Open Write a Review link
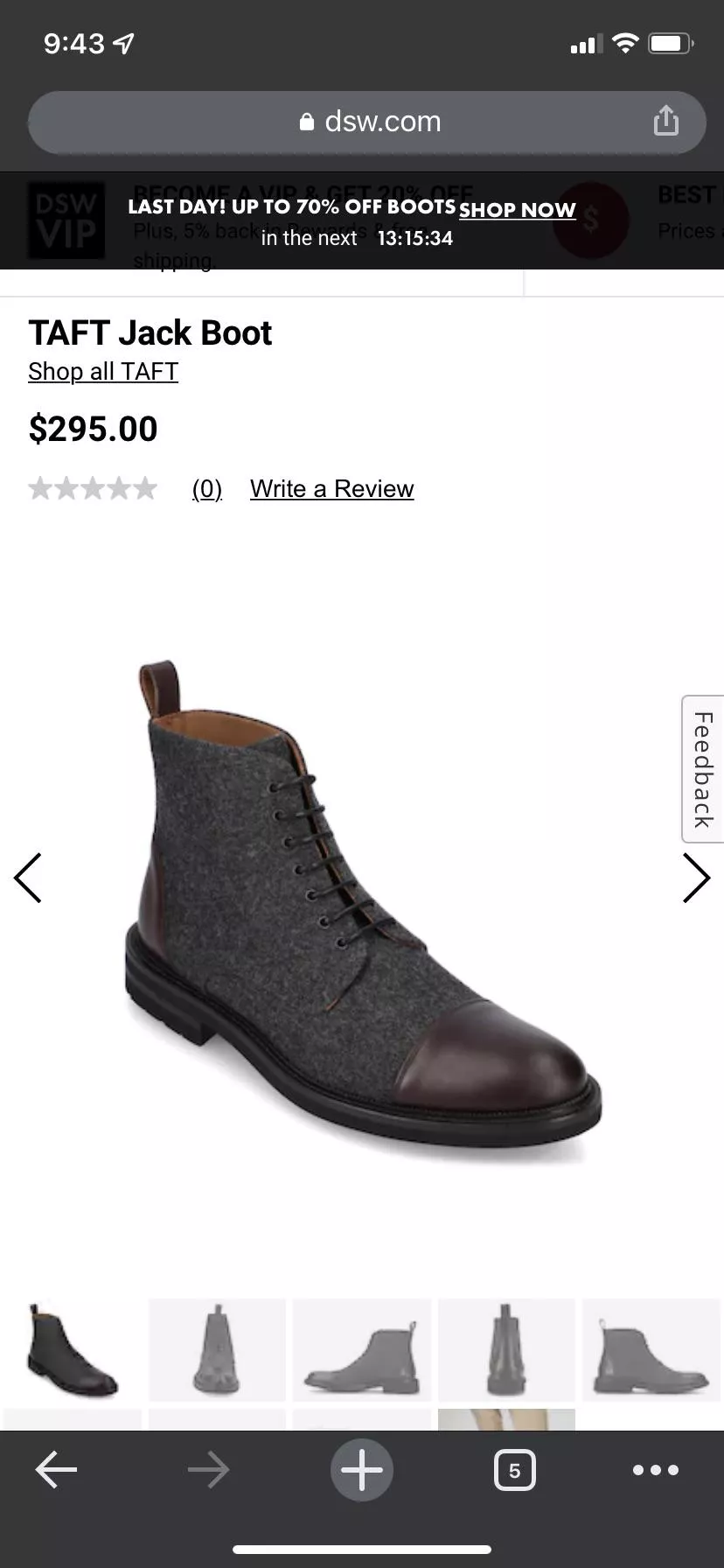724x1568 pixels. 331,489
